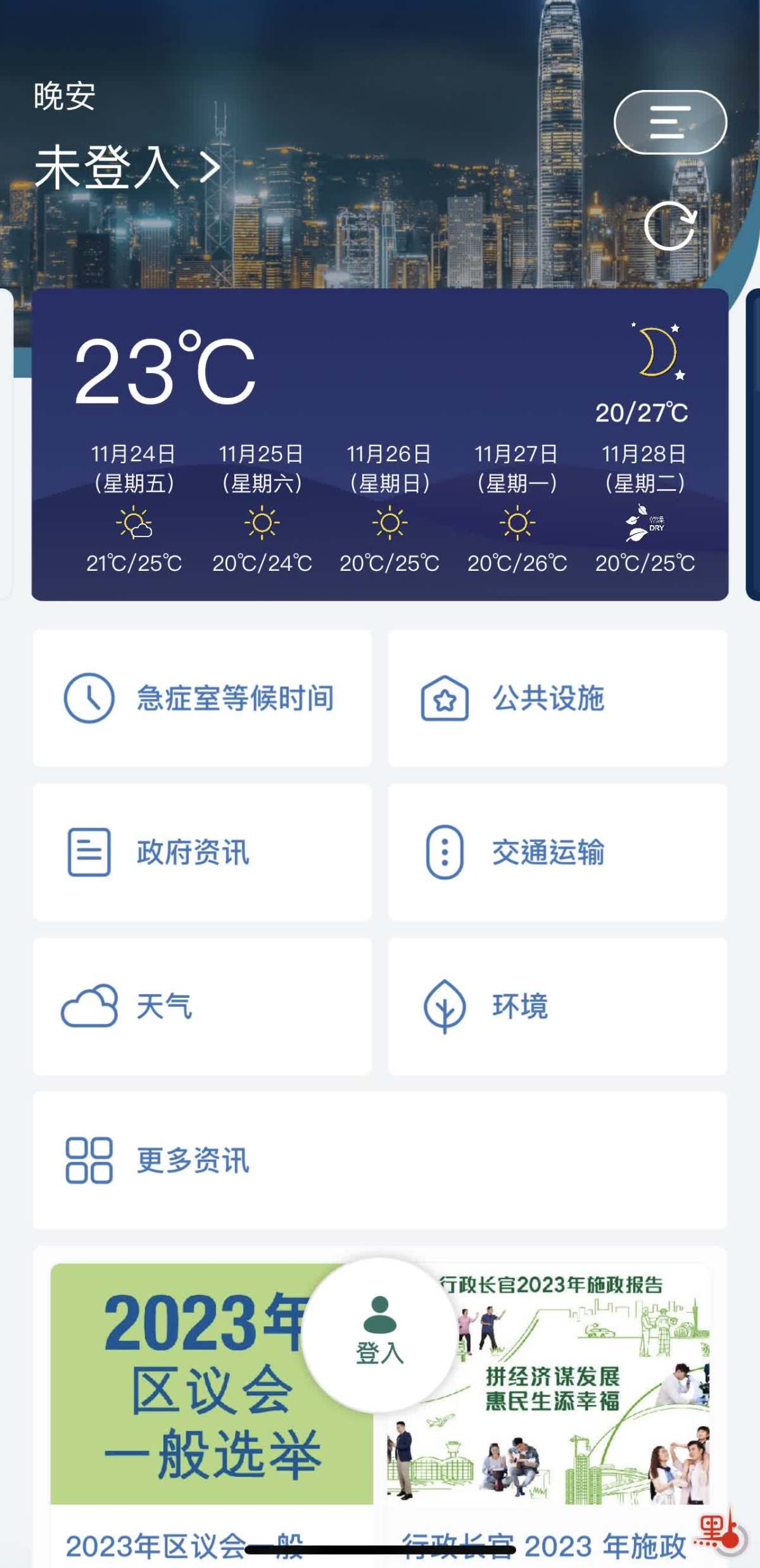The image size is (760, 1568).
Task: Tap the refresh icon
Action: tap(670, 226)
